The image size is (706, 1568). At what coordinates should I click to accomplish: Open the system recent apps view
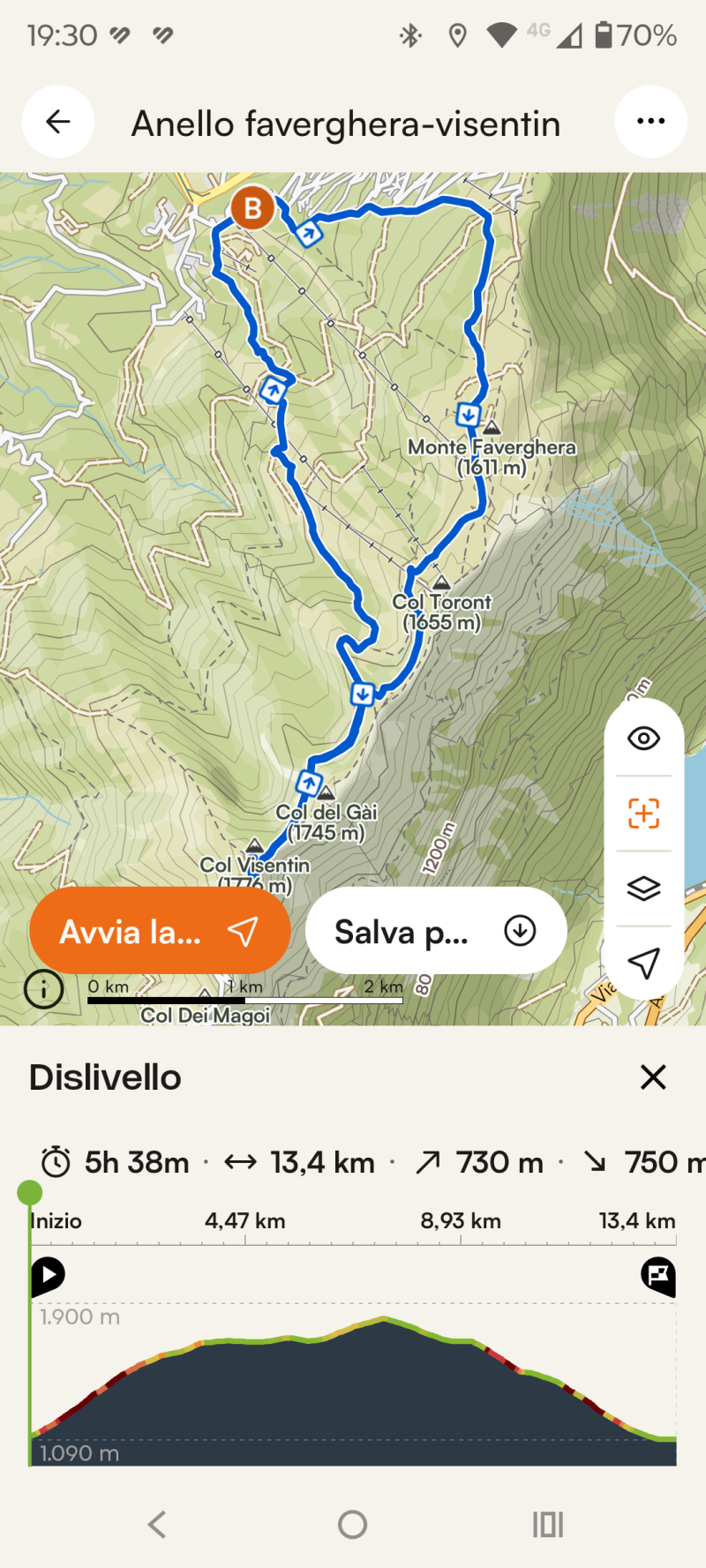(547, 1524)
